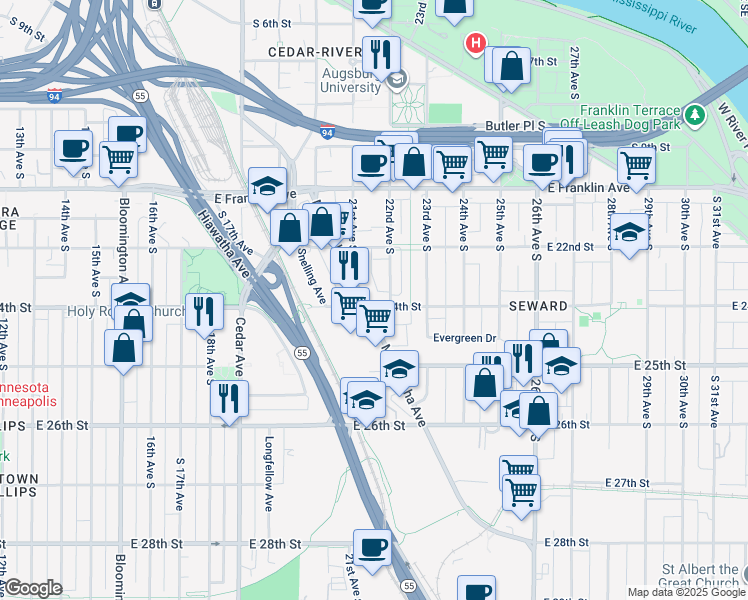Viewport: 748px width, 600px height.
Task: Select the school marker on E Franklin Ave
Action: 267,185
